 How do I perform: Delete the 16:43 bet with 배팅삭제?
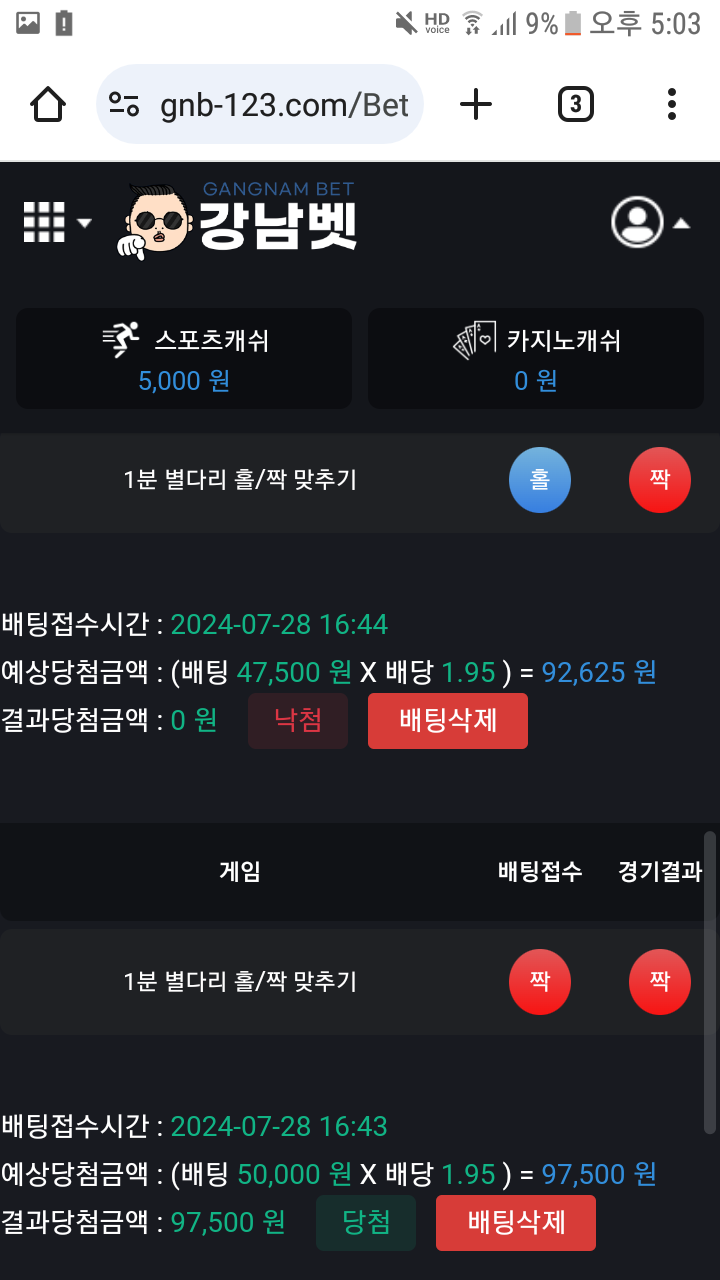pyautogui.click(x=515, y=1222)
